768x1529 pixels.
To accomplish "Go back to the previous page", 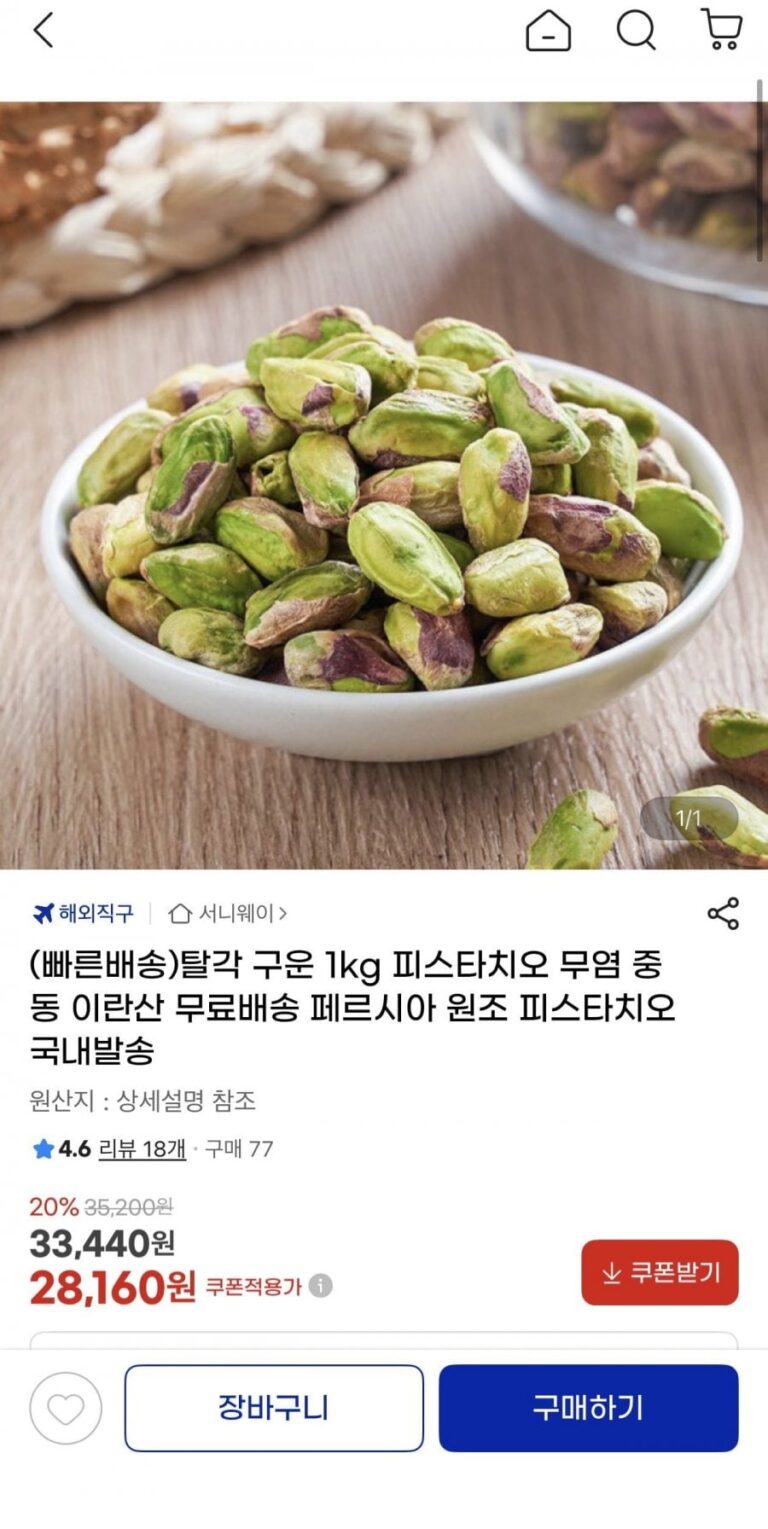I will (x=42, y=31).
